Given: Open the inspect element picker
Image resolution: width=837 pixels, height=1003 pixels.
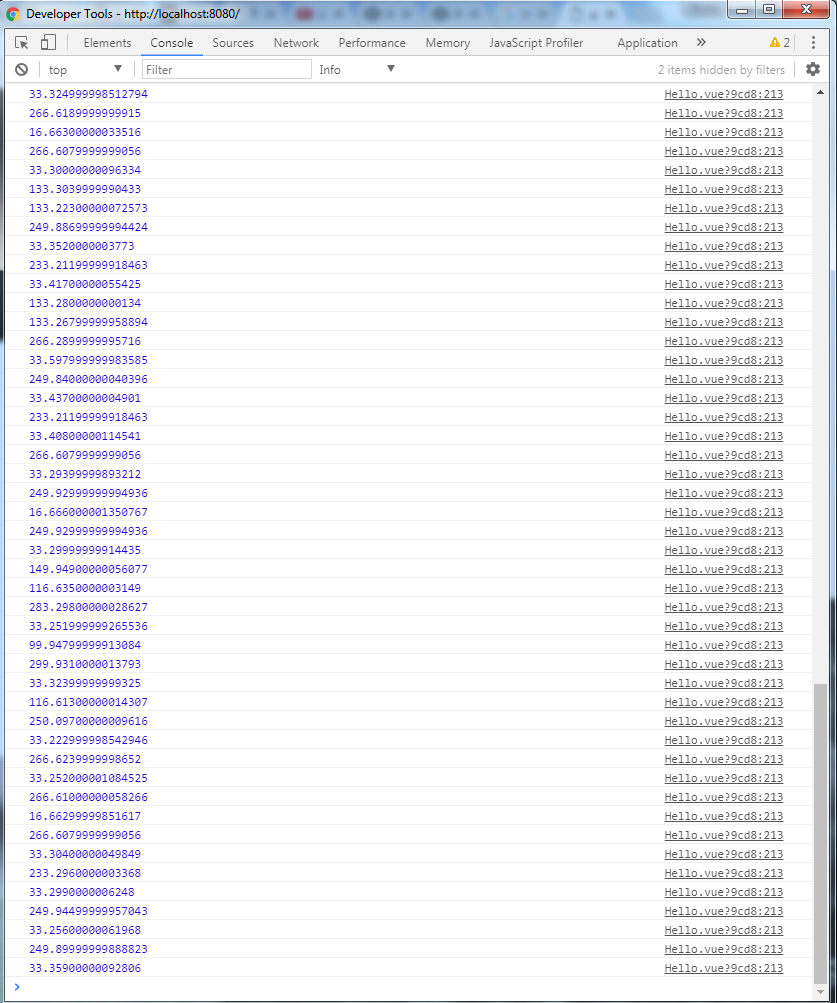Looking at the screenshot, I should click(x=21, y=42).
